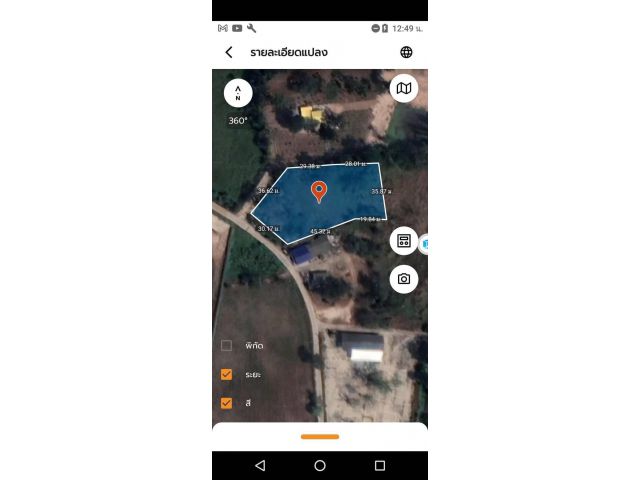
Task: Open the globe language icon
Action: [406, 52]
